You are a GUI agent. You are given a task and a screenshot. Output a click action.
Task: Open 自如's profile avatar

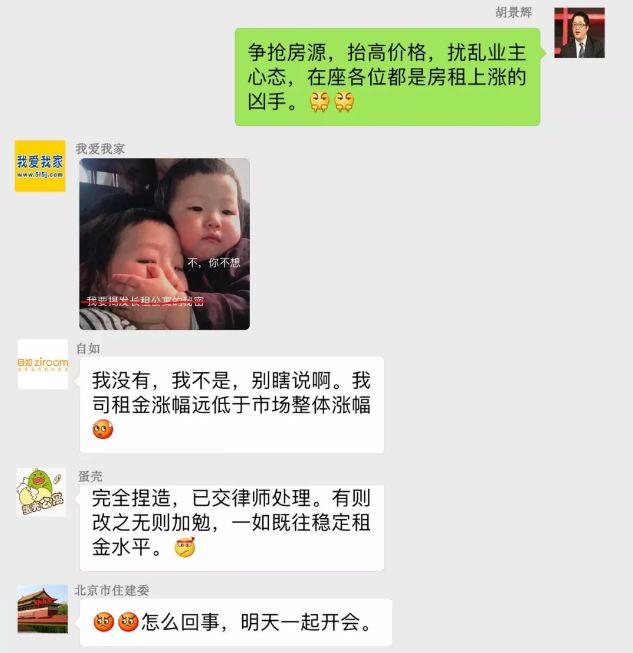click(x=43, y=364)
